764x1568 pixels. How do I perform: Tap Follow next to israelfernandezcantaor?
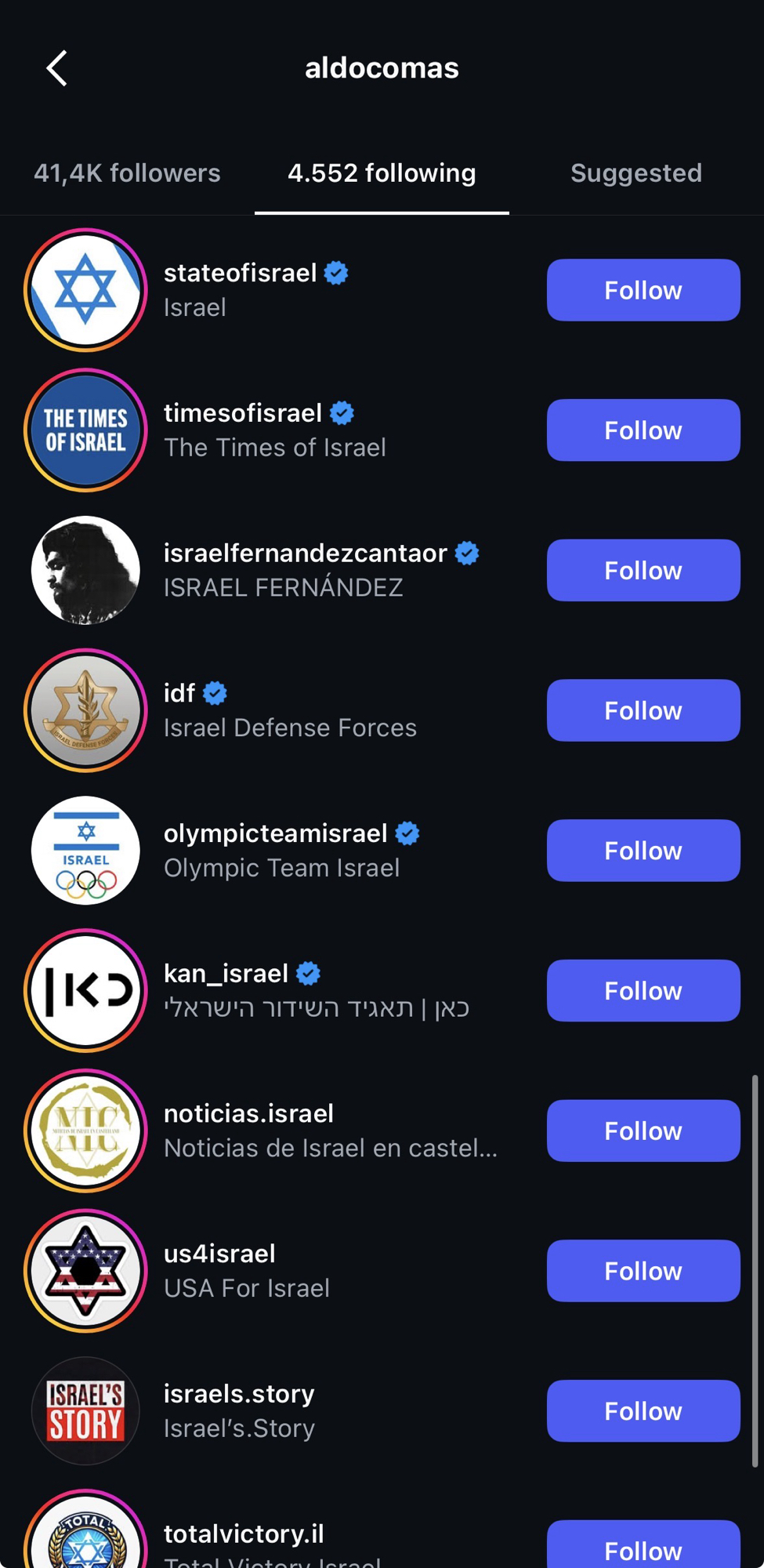point(643,570)
